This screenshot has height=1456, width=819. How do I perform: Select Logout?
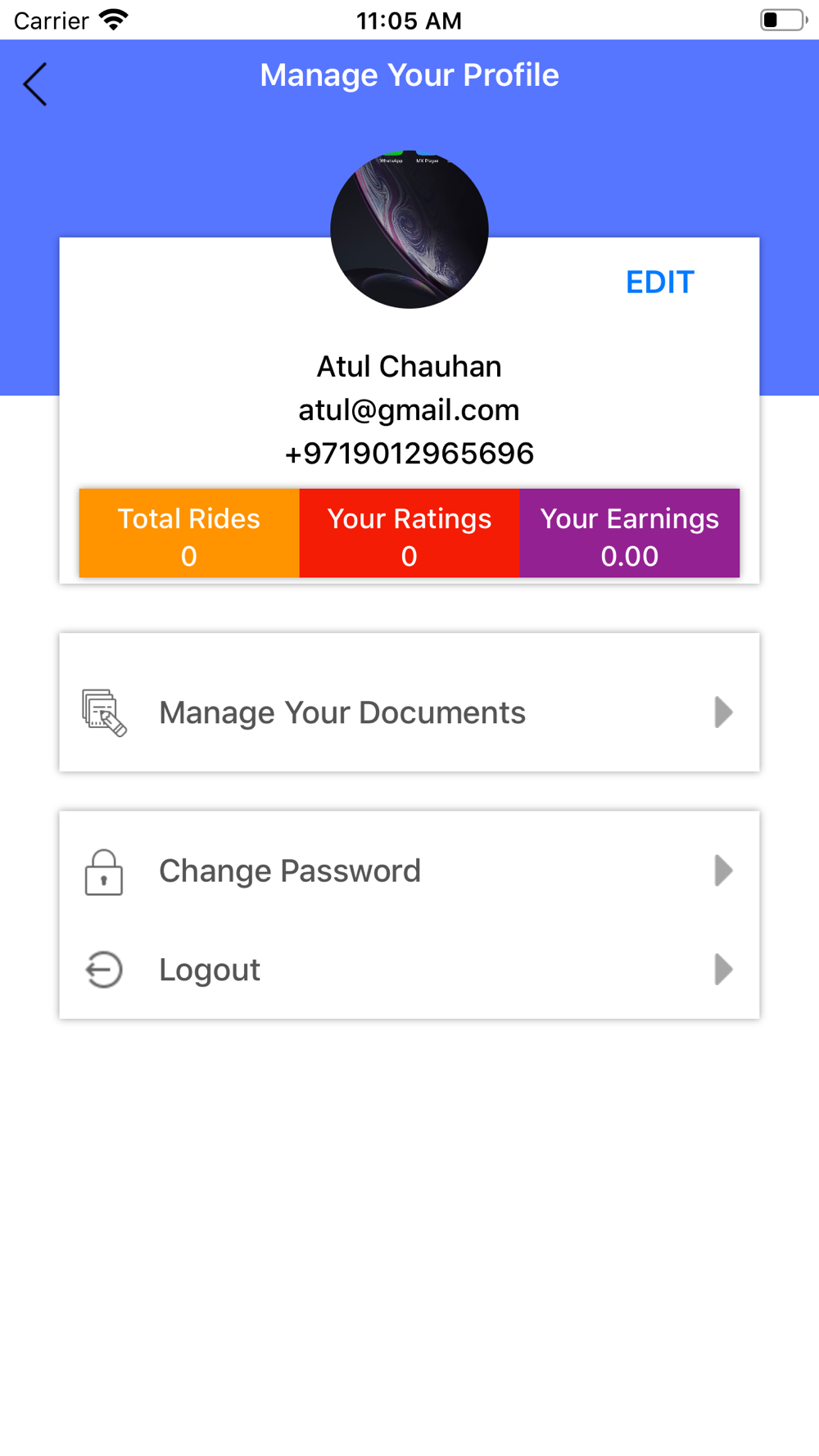(409, 970)
